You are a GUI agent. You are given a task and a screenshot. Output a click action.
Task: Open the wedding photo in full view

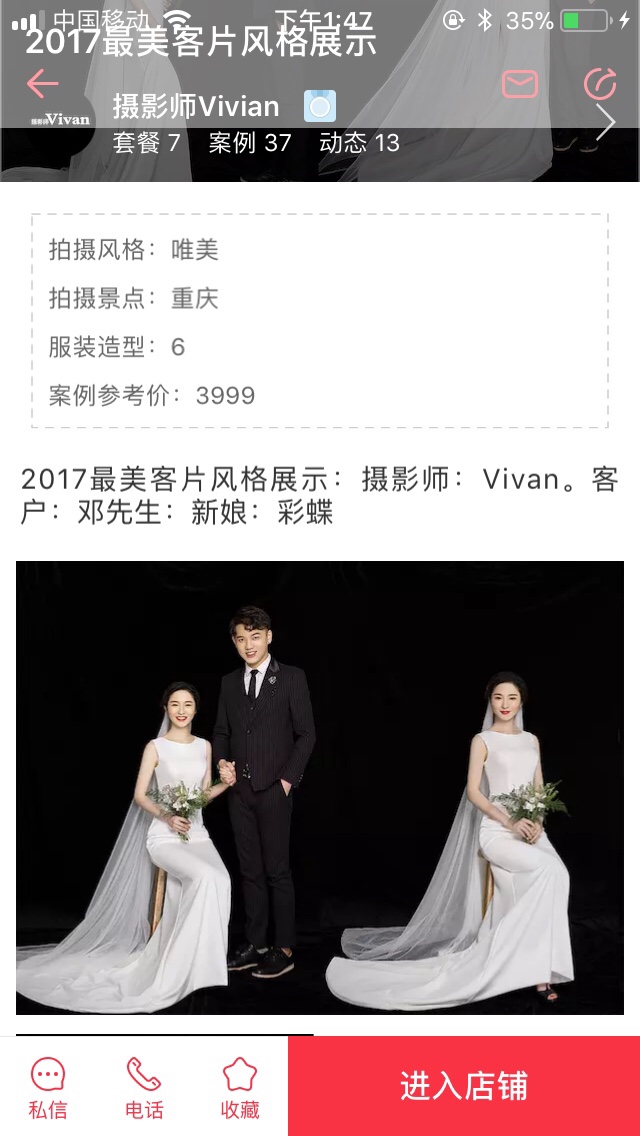click(320, 788)
